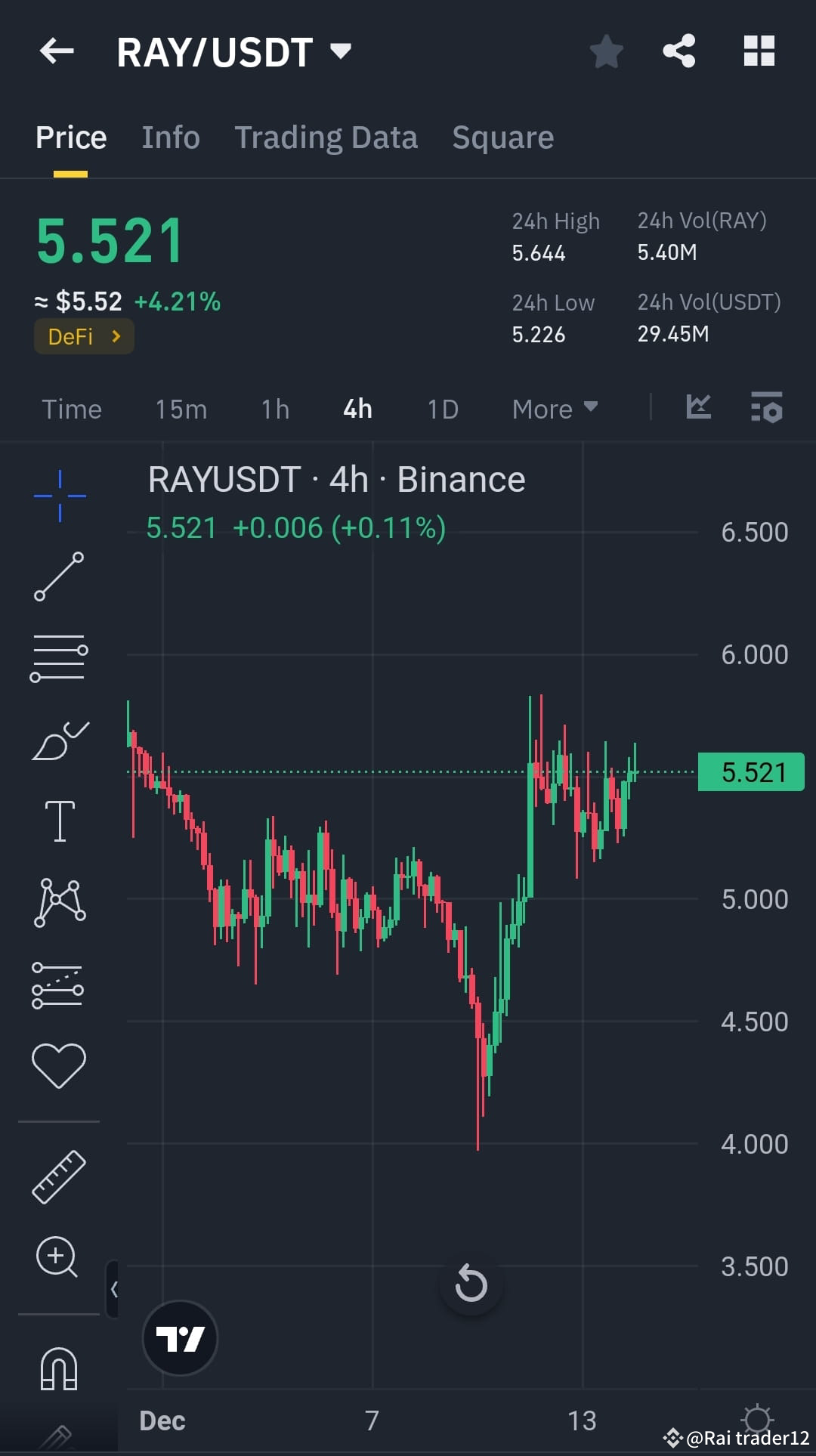Switch to the Square tab
This screenshot has width=816, height=1456.
[502, 138]
